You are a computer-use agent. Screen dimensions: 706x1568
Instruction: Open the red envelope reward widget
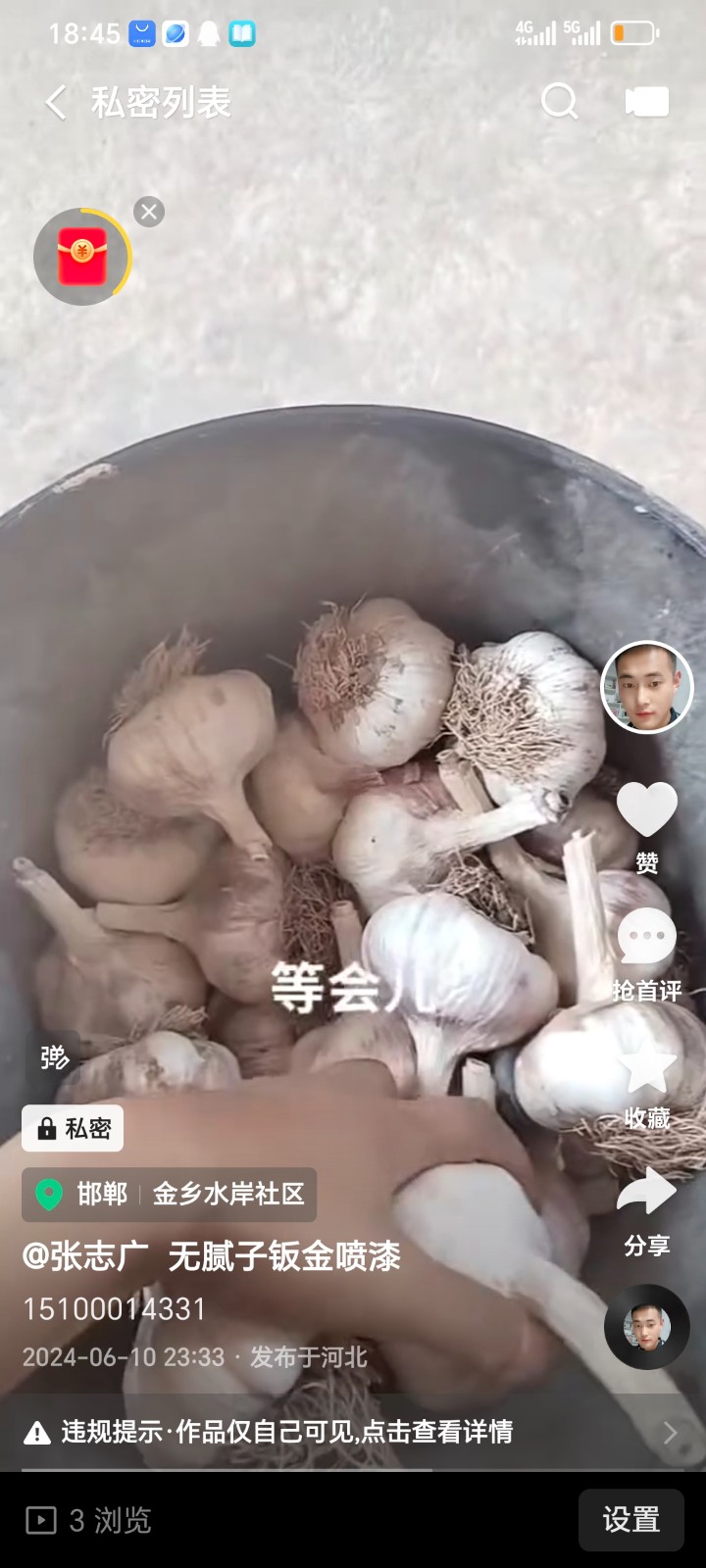(82, 258)
